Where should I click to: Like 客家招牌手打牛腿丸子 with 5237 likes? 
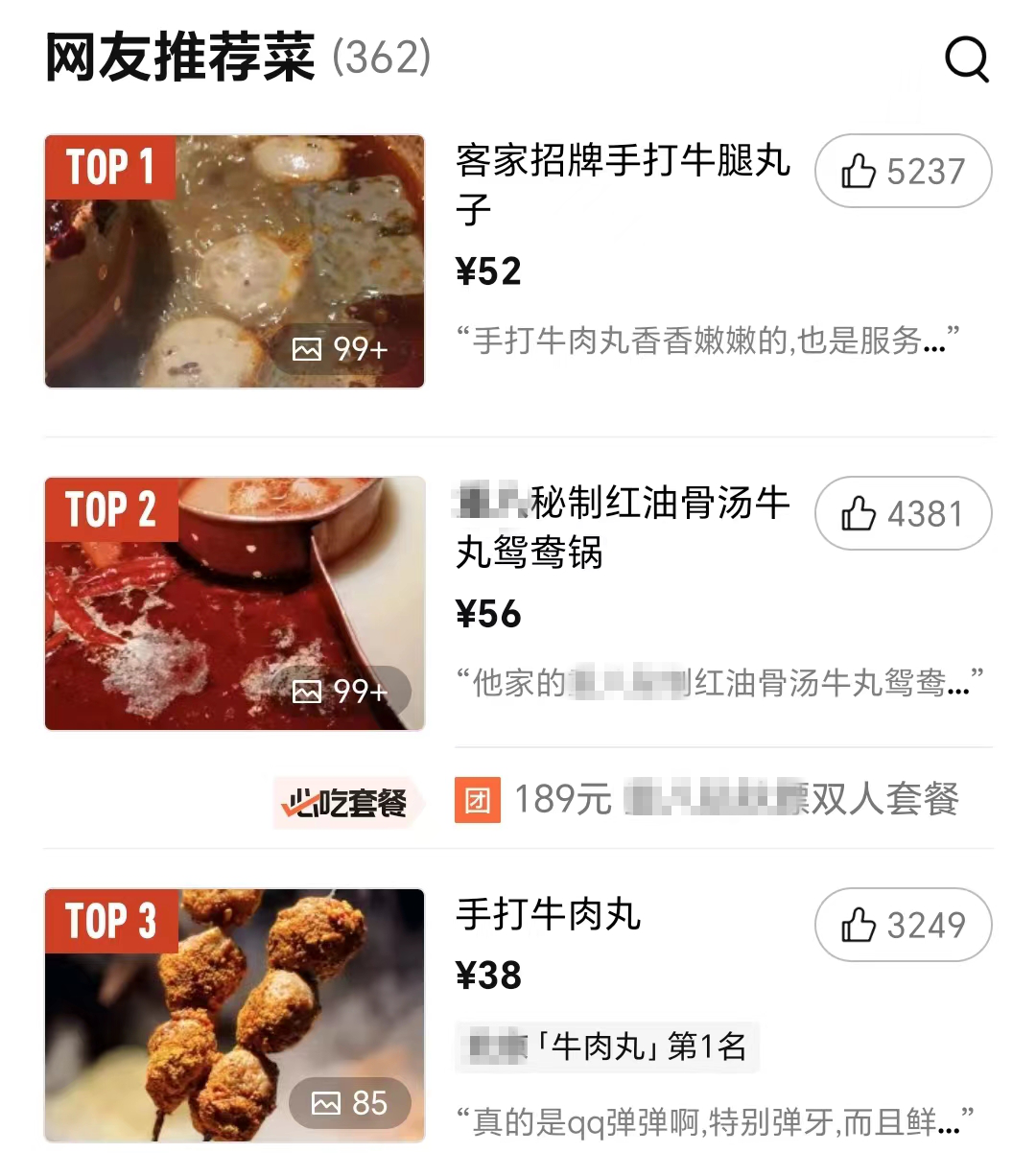903,172
